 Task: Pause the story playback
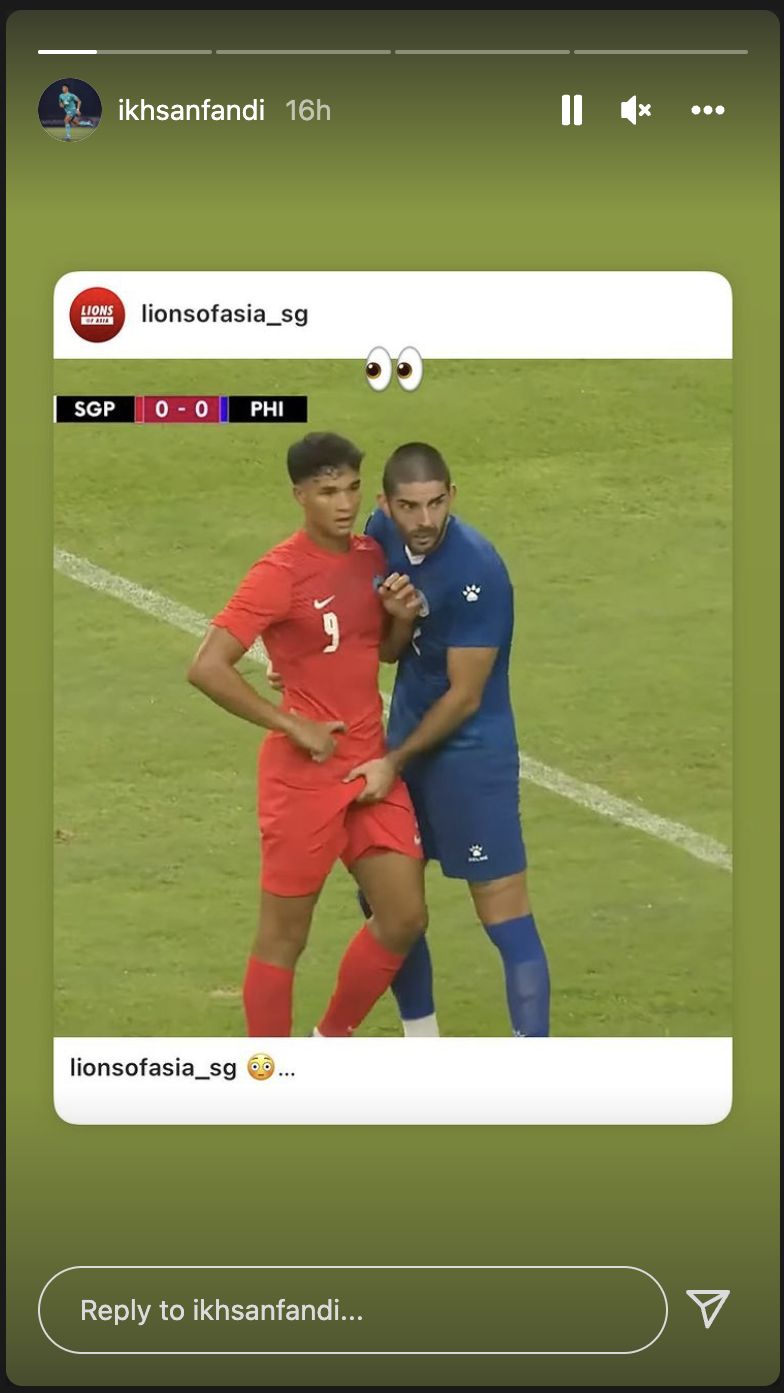coord(572,110)
